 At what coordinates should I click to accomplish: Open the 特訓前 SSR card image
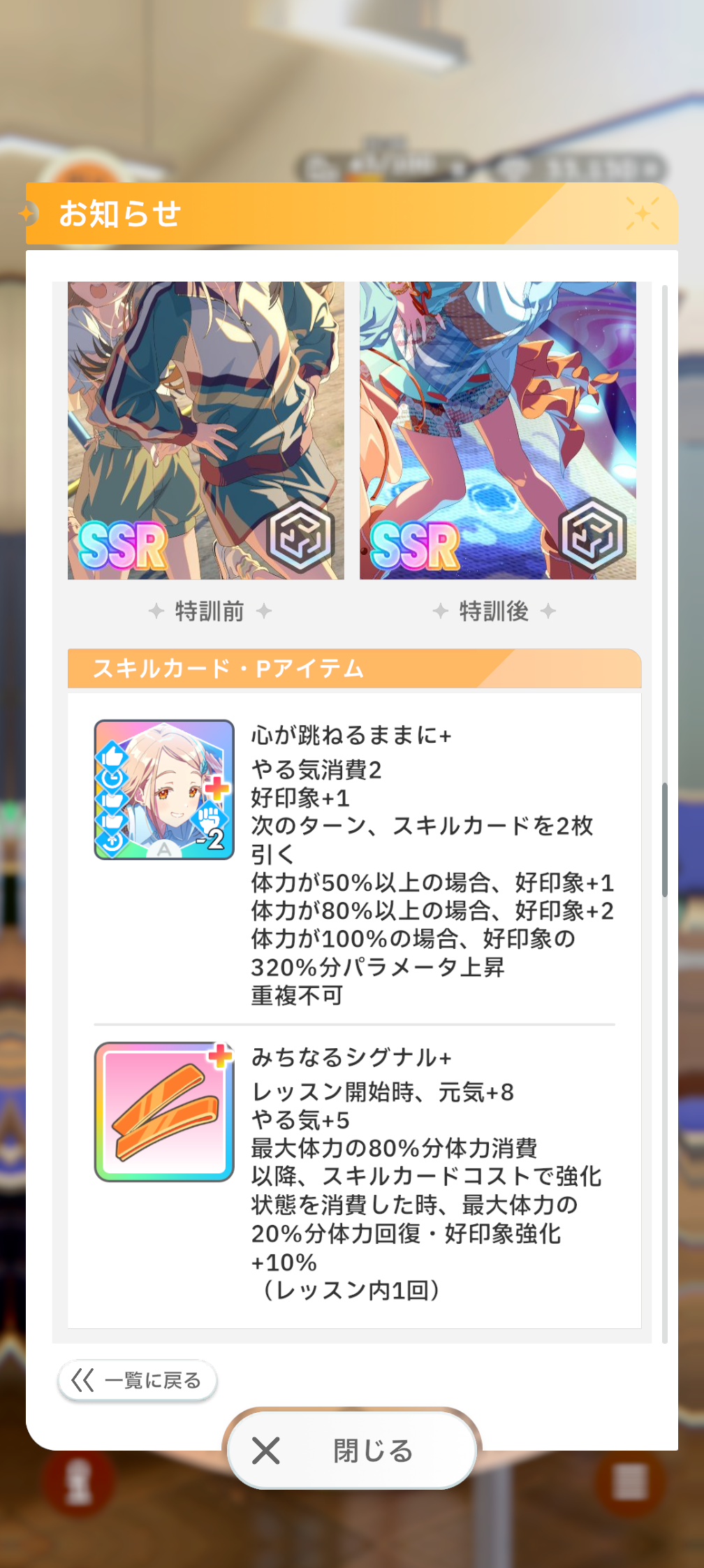(x=206, y=430)
